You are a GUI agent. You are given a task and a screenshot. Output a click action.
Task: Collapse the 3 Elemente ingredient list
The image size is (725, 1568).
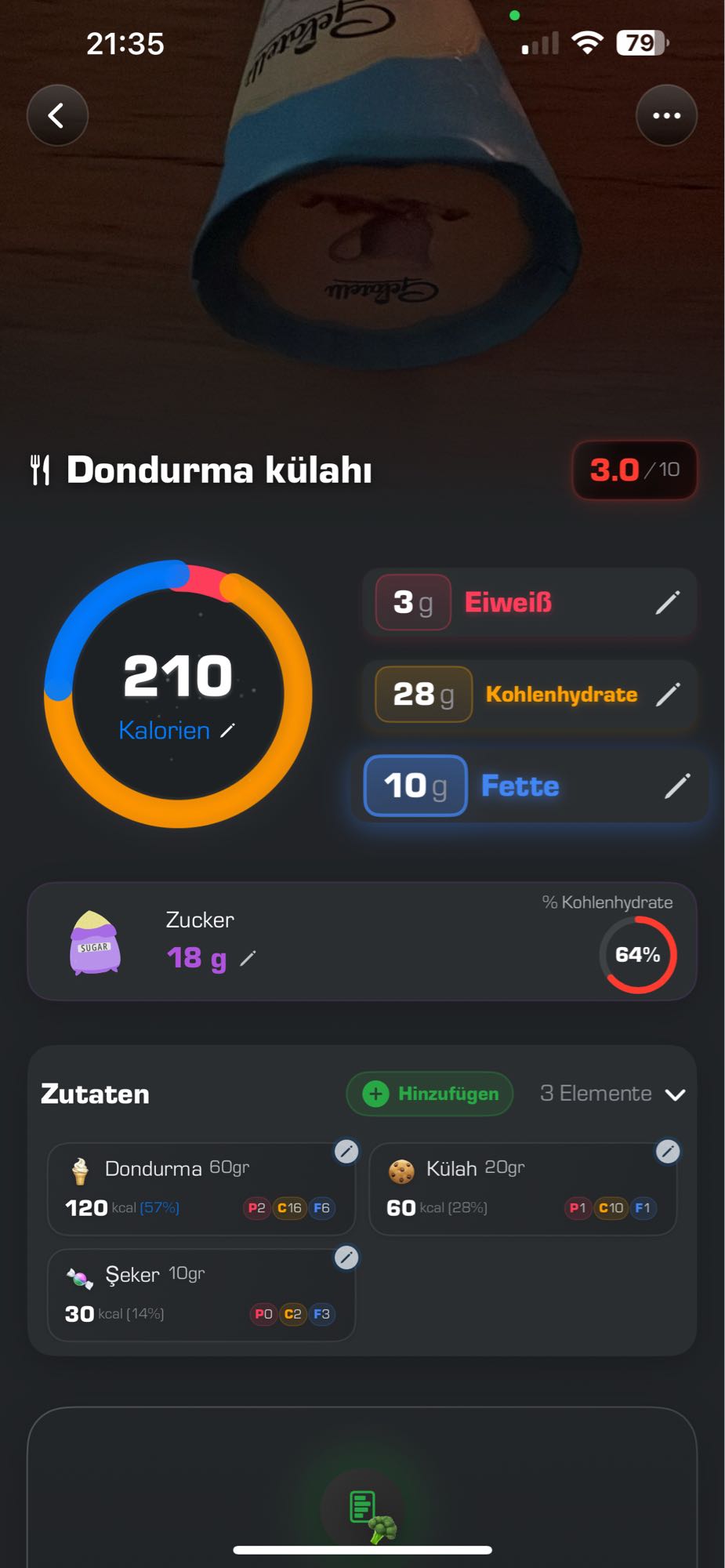click(675, 1093)
